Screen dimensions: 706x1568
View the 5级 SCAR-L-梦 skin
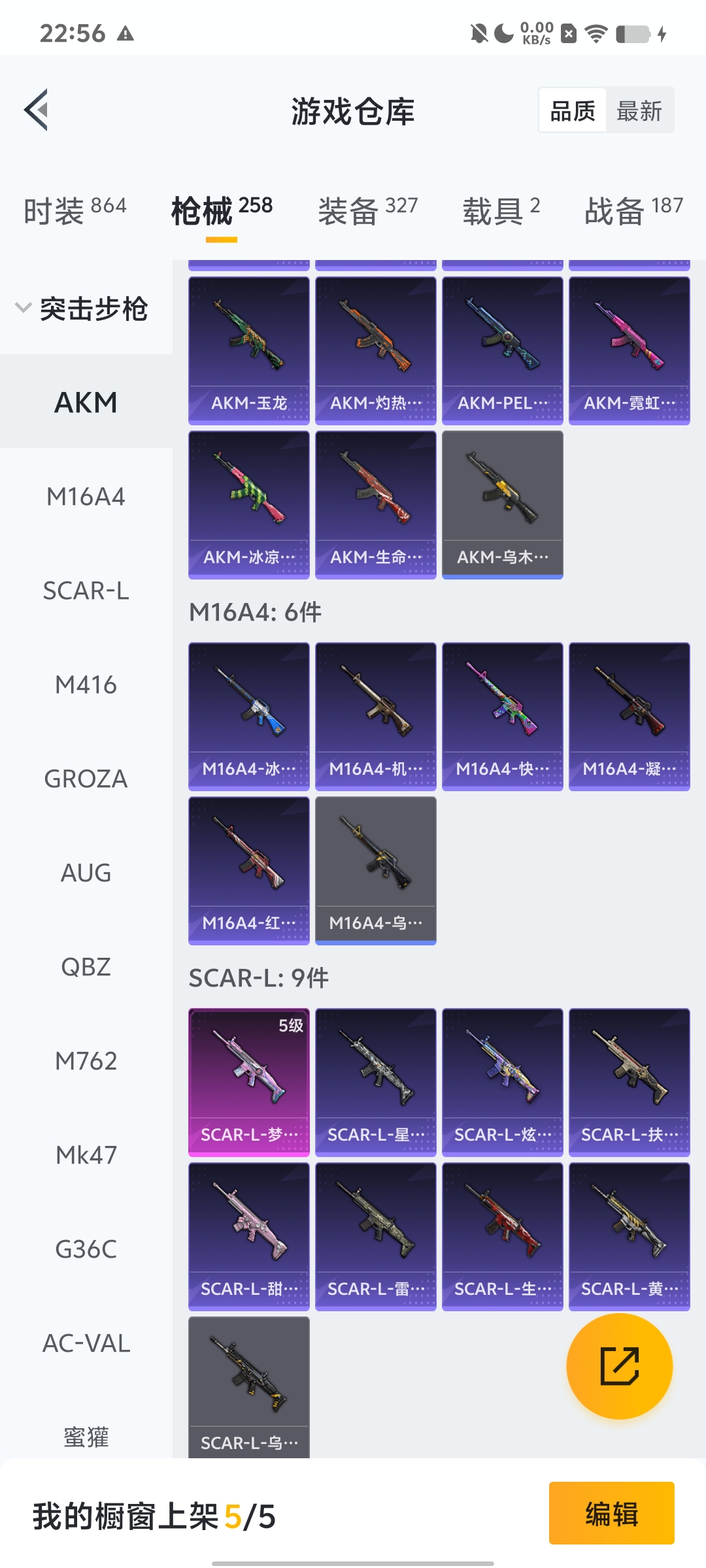tap(249, 1082)
